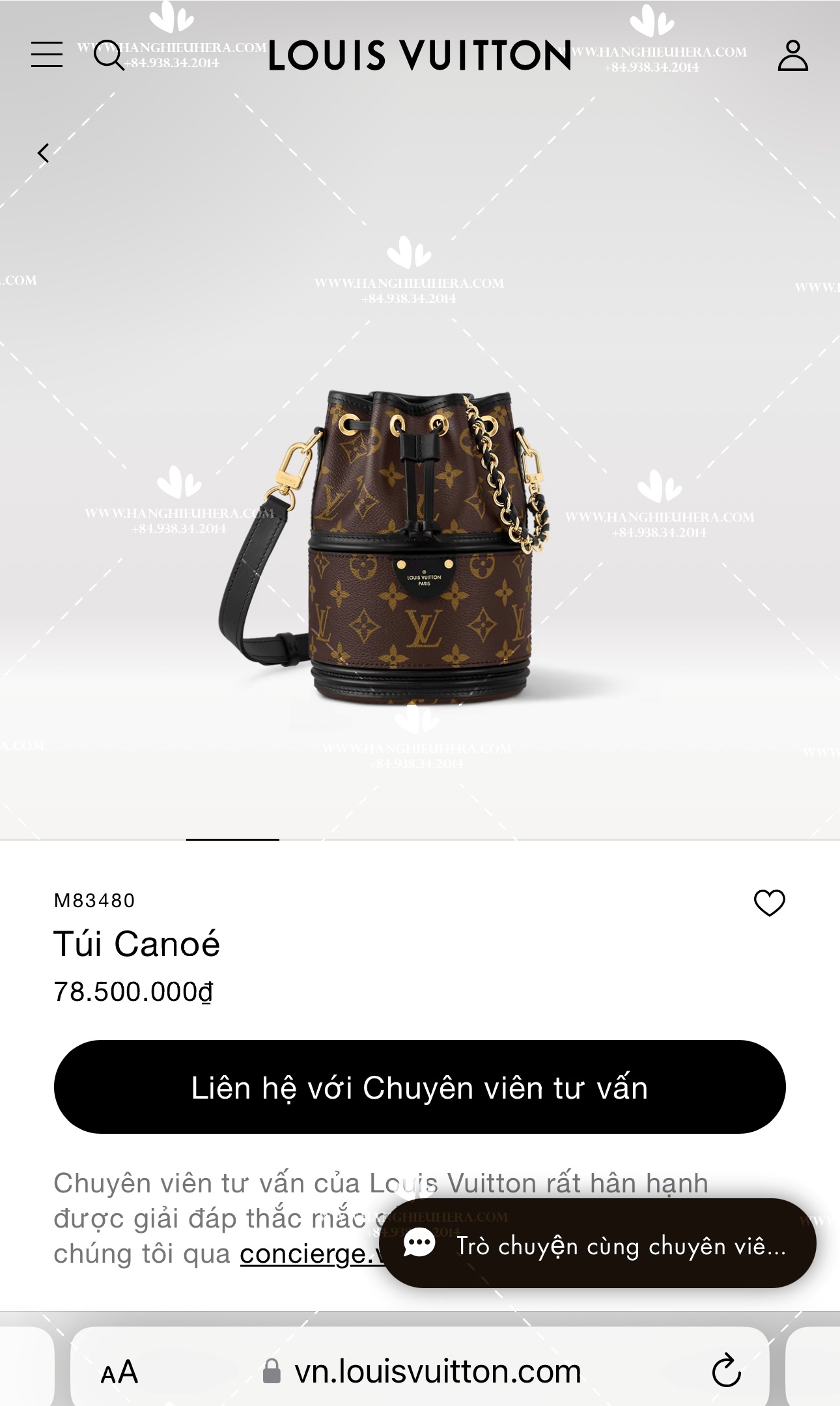Tap Liên hệ với Chuyên viên tư vấn
Image resolution: width=840 pixels, height=1406 pixels.
tap(419, 1087)
